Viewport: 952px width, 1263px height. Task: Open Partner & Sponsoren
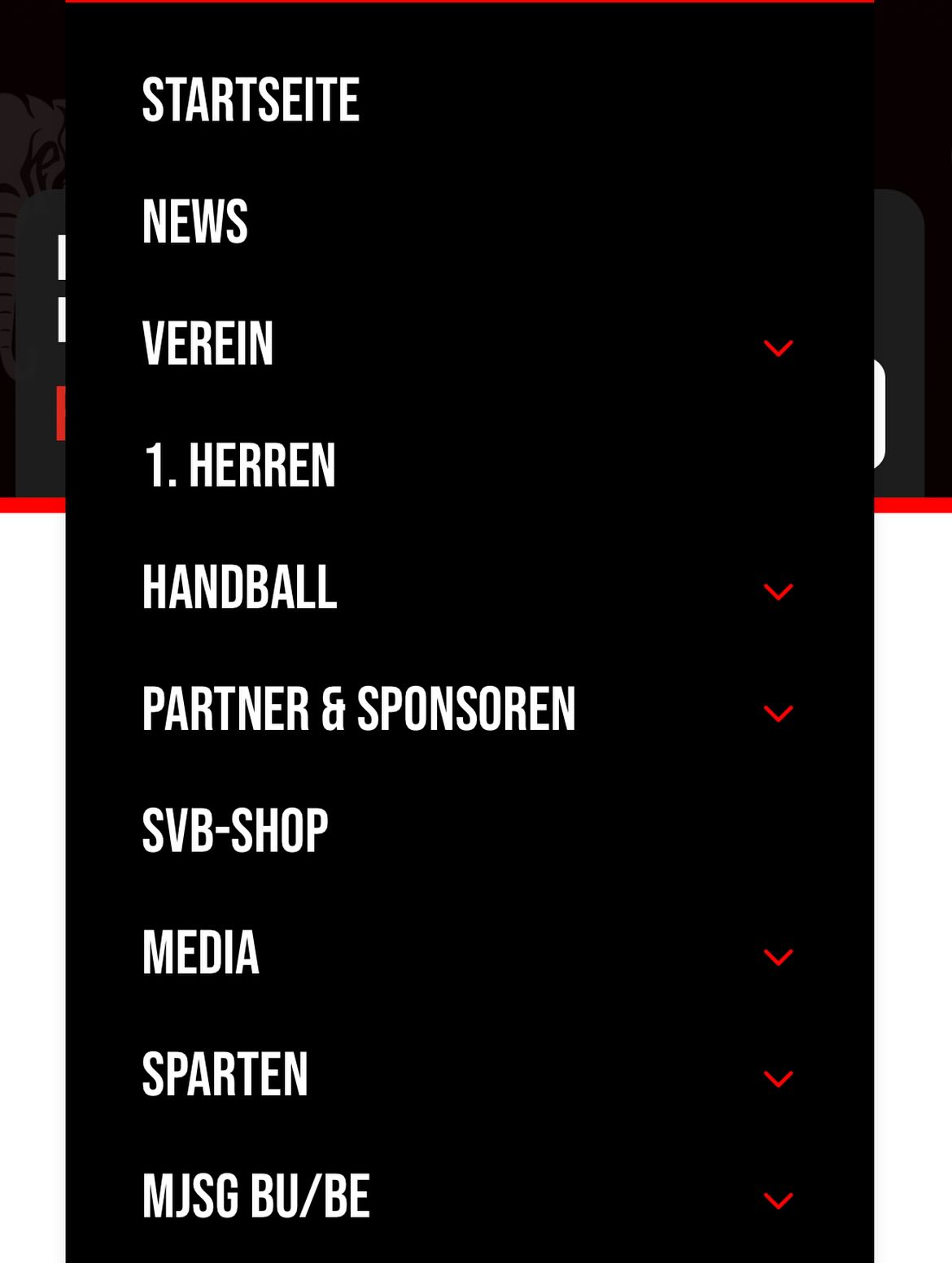click(359, 709)
